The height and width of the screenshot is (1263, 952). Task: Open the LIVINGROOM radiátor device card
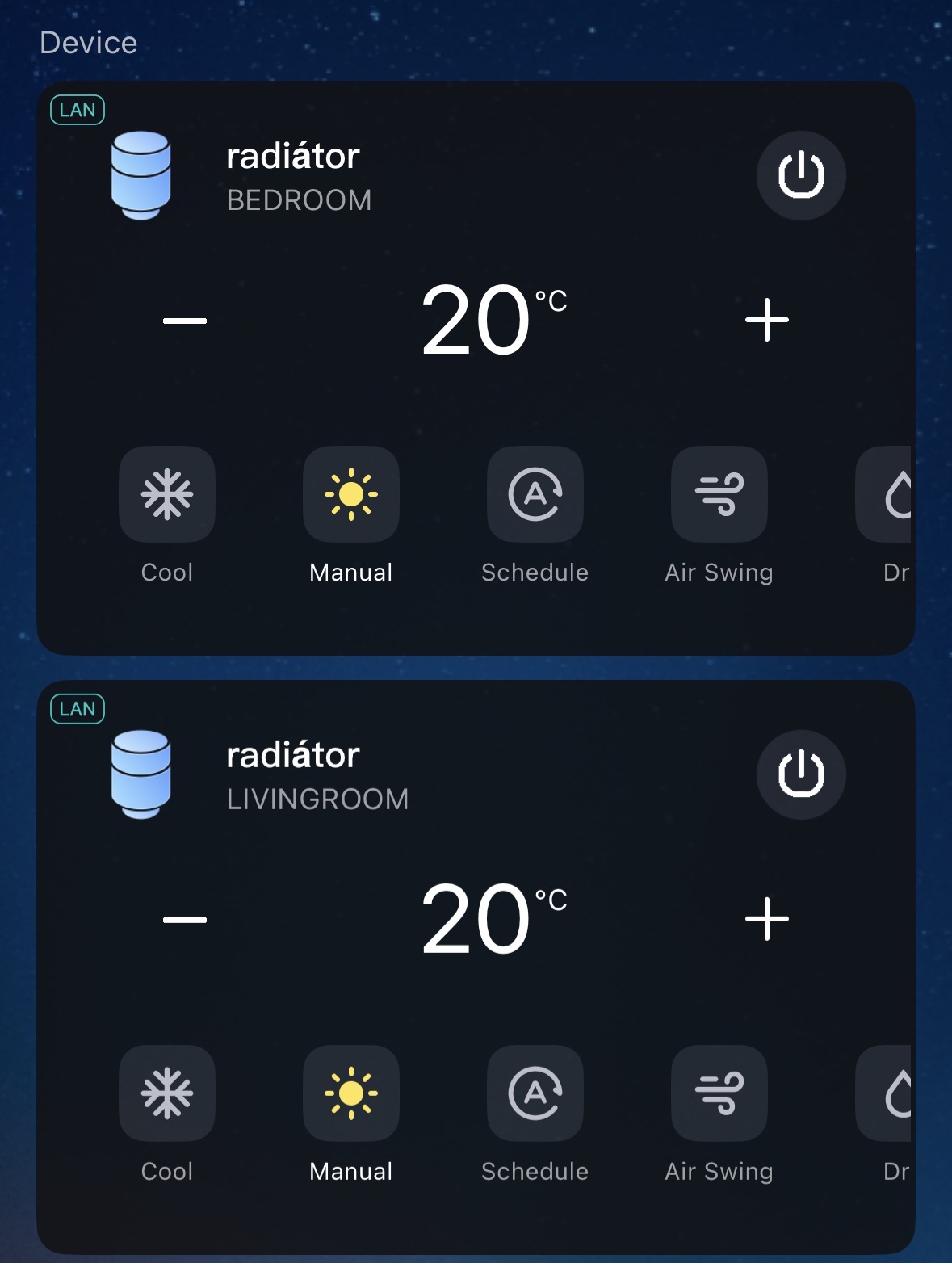(x=293, y=775)
